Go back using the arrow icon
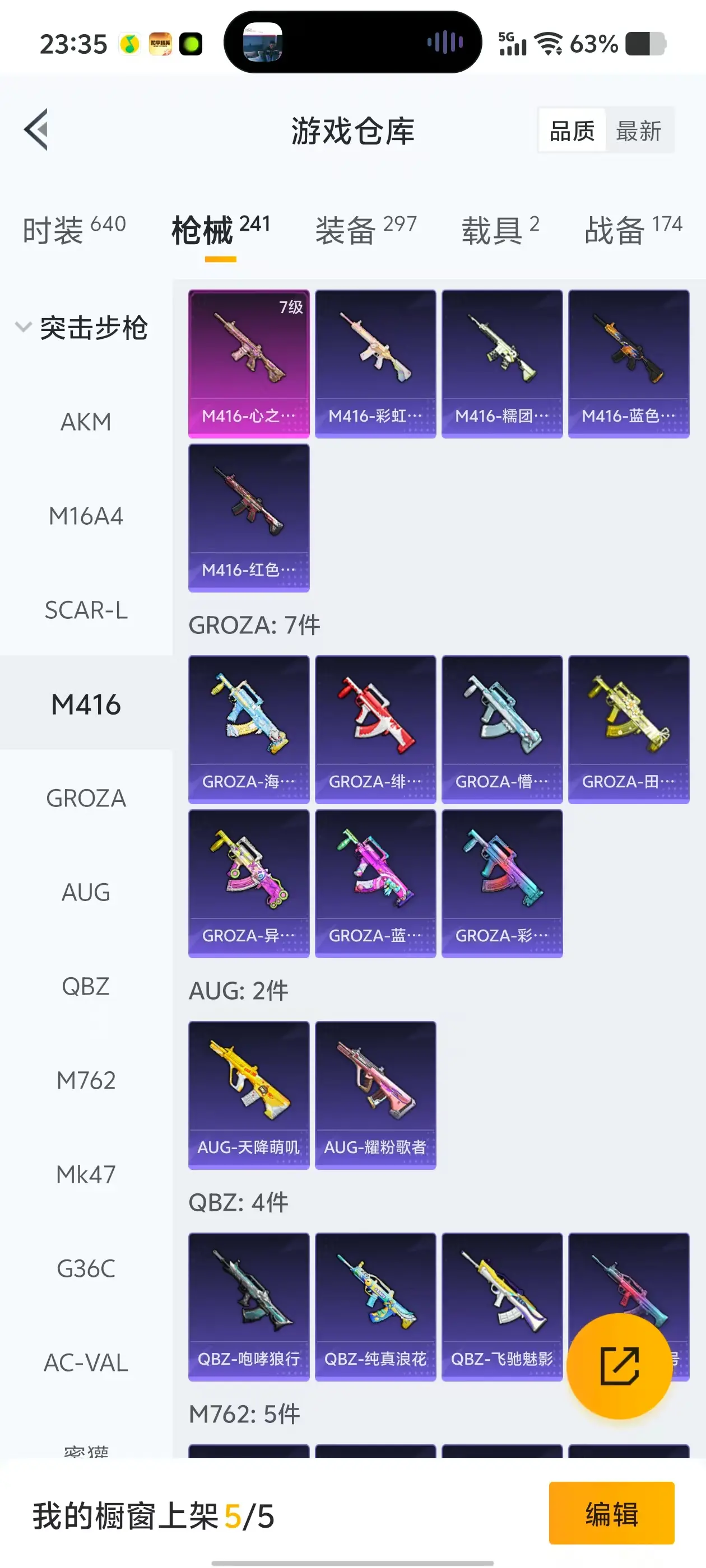This screenshot has width=706, height=1568. point(36,130)
